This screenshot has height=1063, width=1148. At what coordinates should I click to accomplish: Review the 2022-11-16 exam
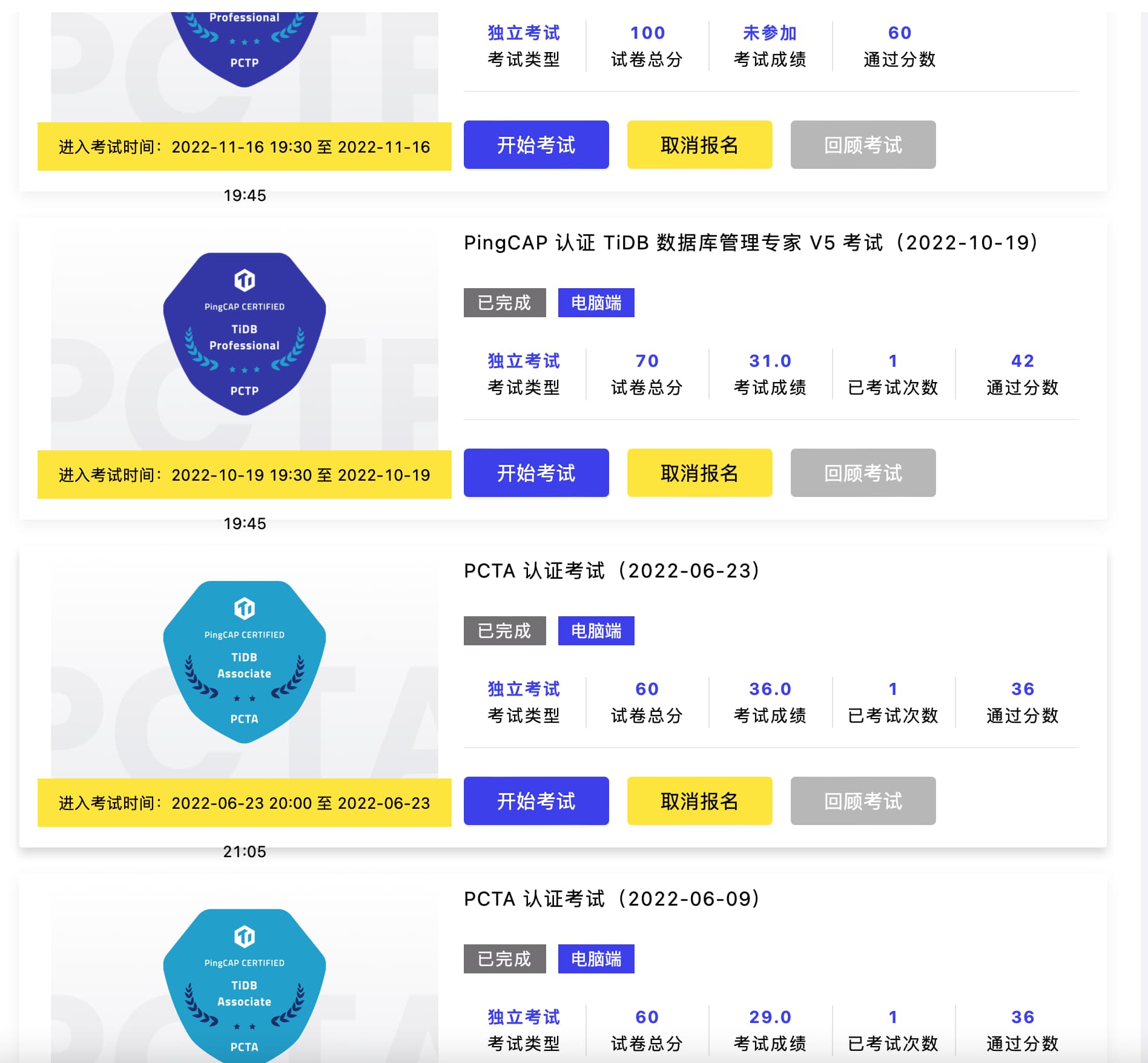pyautogui.click(x=863, y=145)
